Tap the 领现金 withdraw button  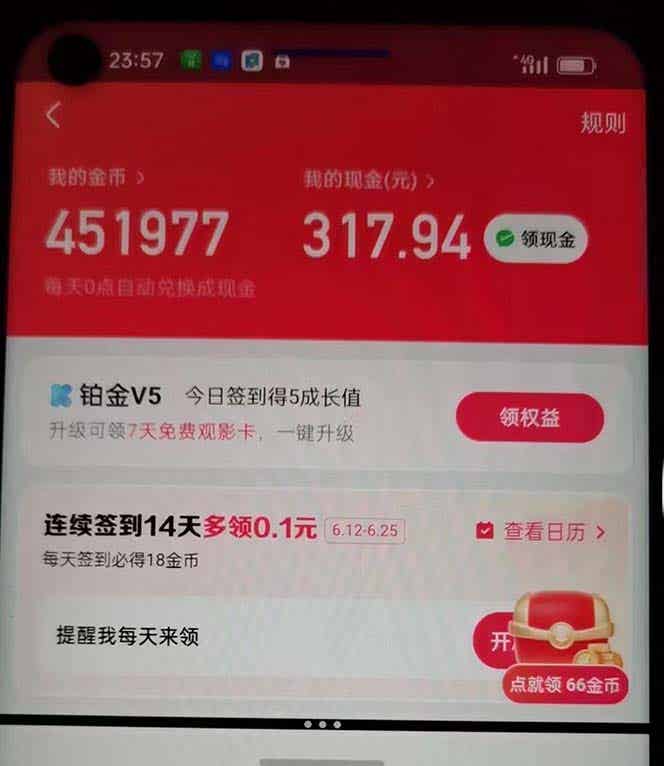click(x=536, y=239)
